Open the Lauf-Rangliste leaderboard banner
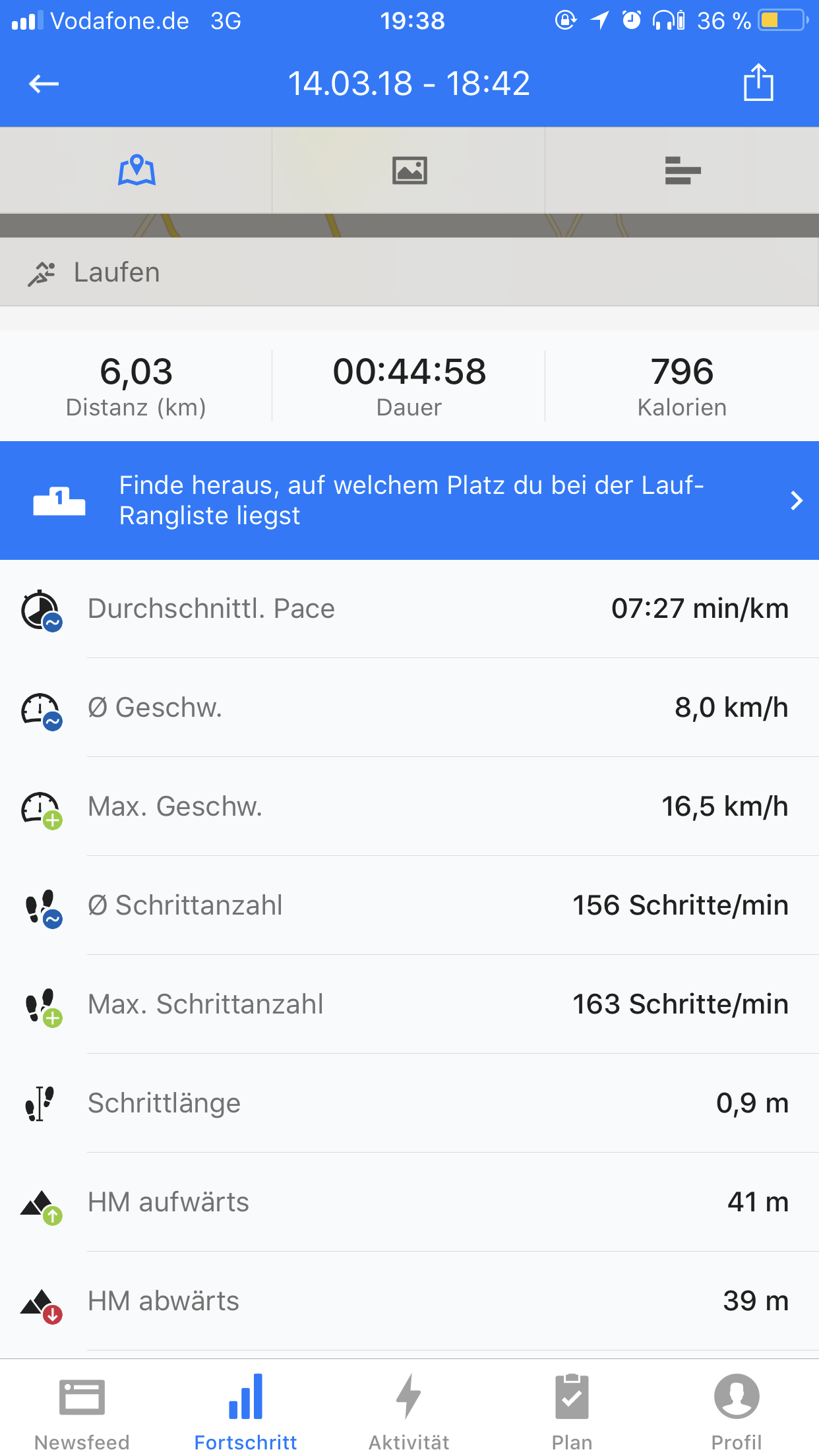Viewport: 819px width, 1456px height. [x=409, y=501]
